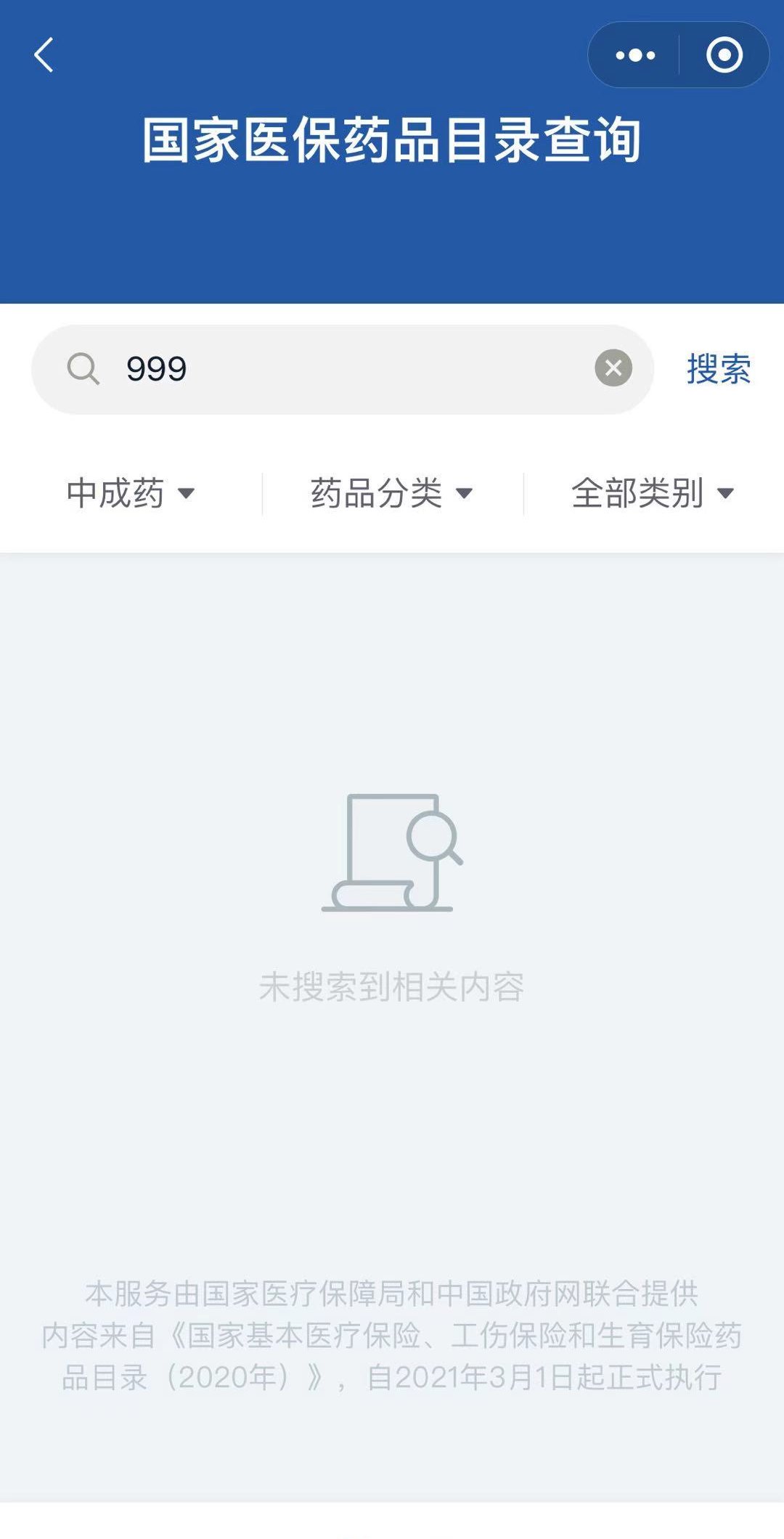
Task: Expand the 中成药 dropdown
Action: pyautogui.click(x=131, y=494)
